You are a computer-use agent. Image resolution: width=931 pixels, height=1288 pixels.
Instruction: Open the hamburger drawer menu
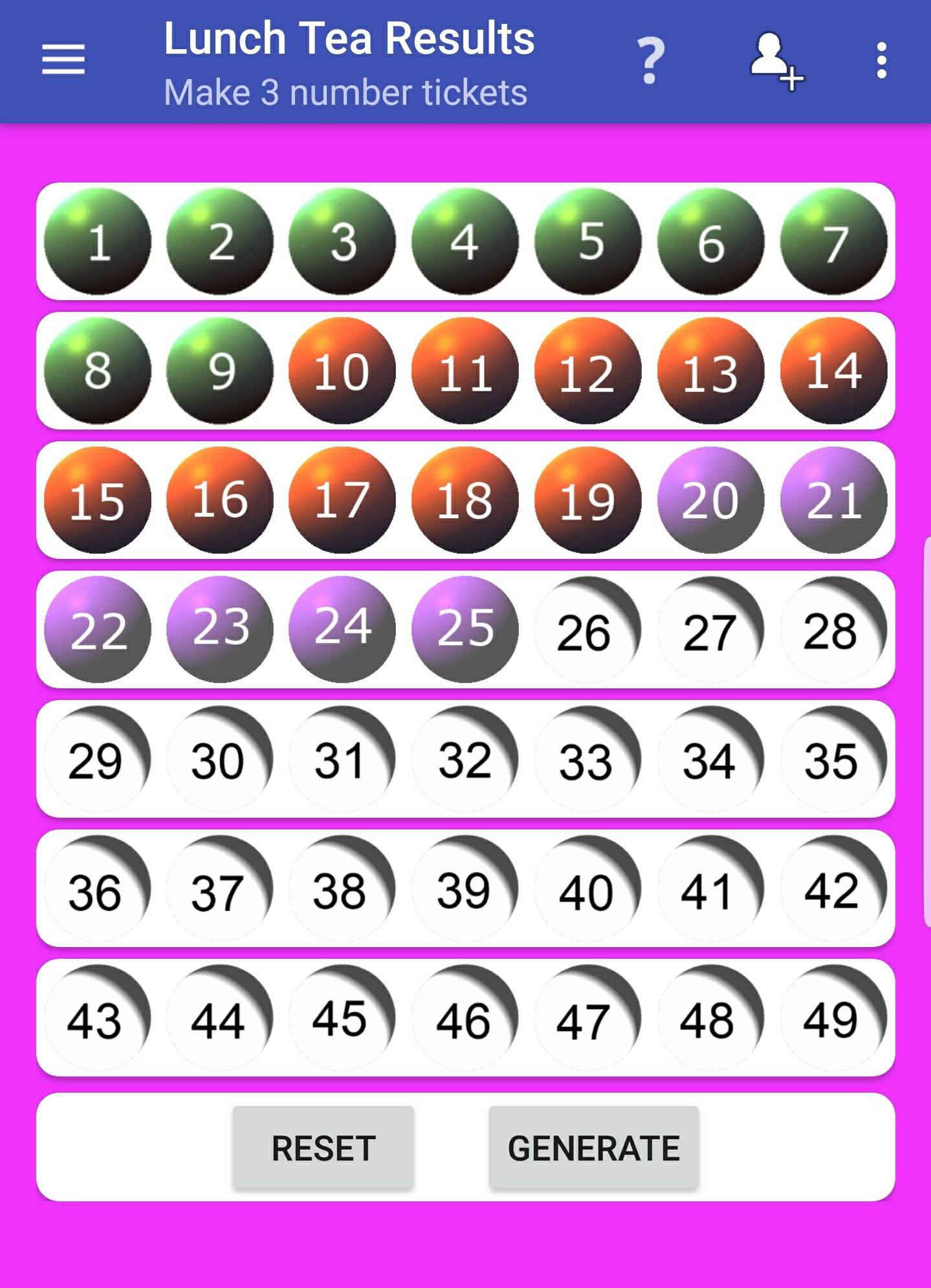(63, 60)
